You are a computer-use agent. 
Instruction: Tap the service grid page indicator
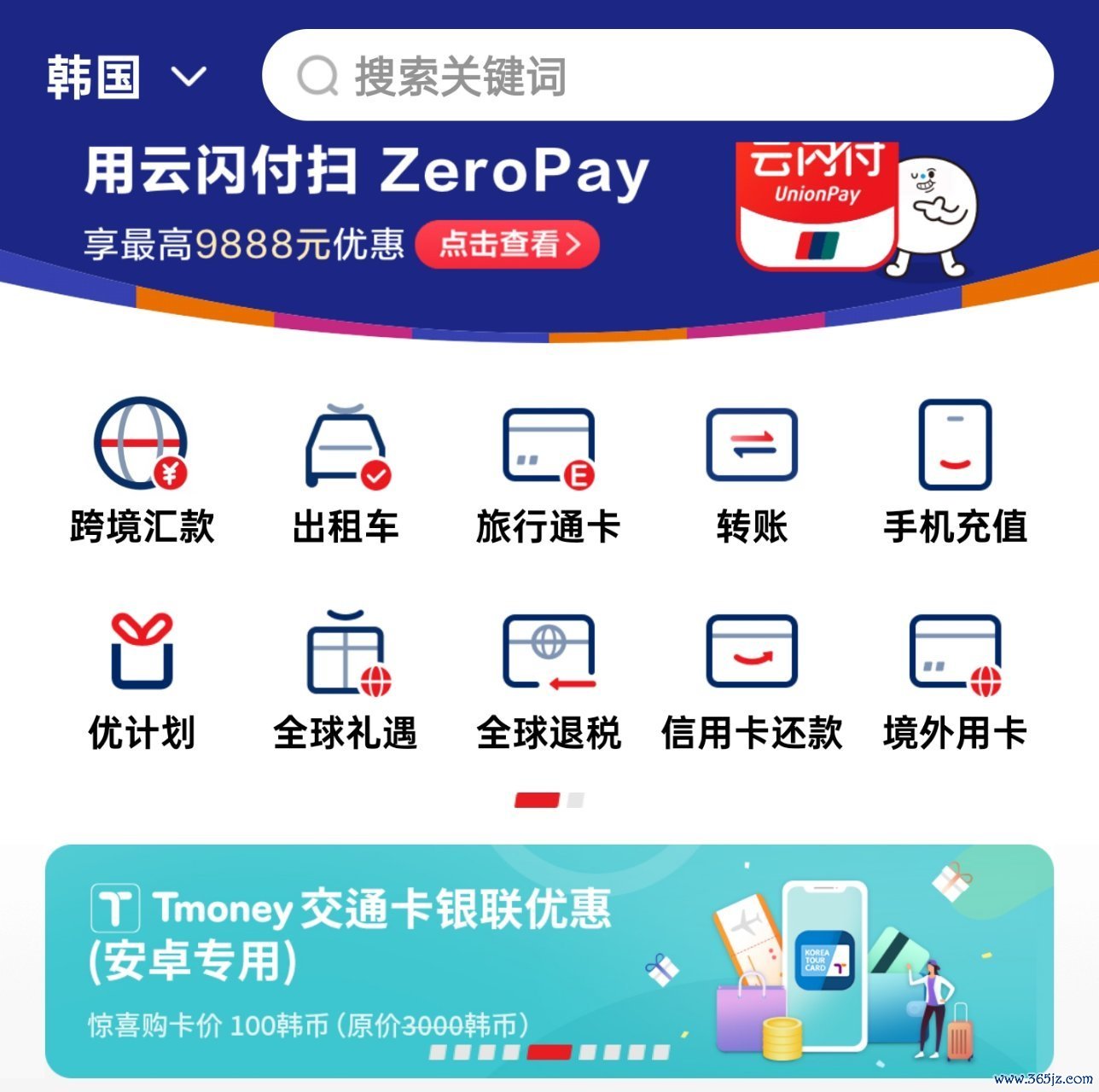click(x=549, y=799)
